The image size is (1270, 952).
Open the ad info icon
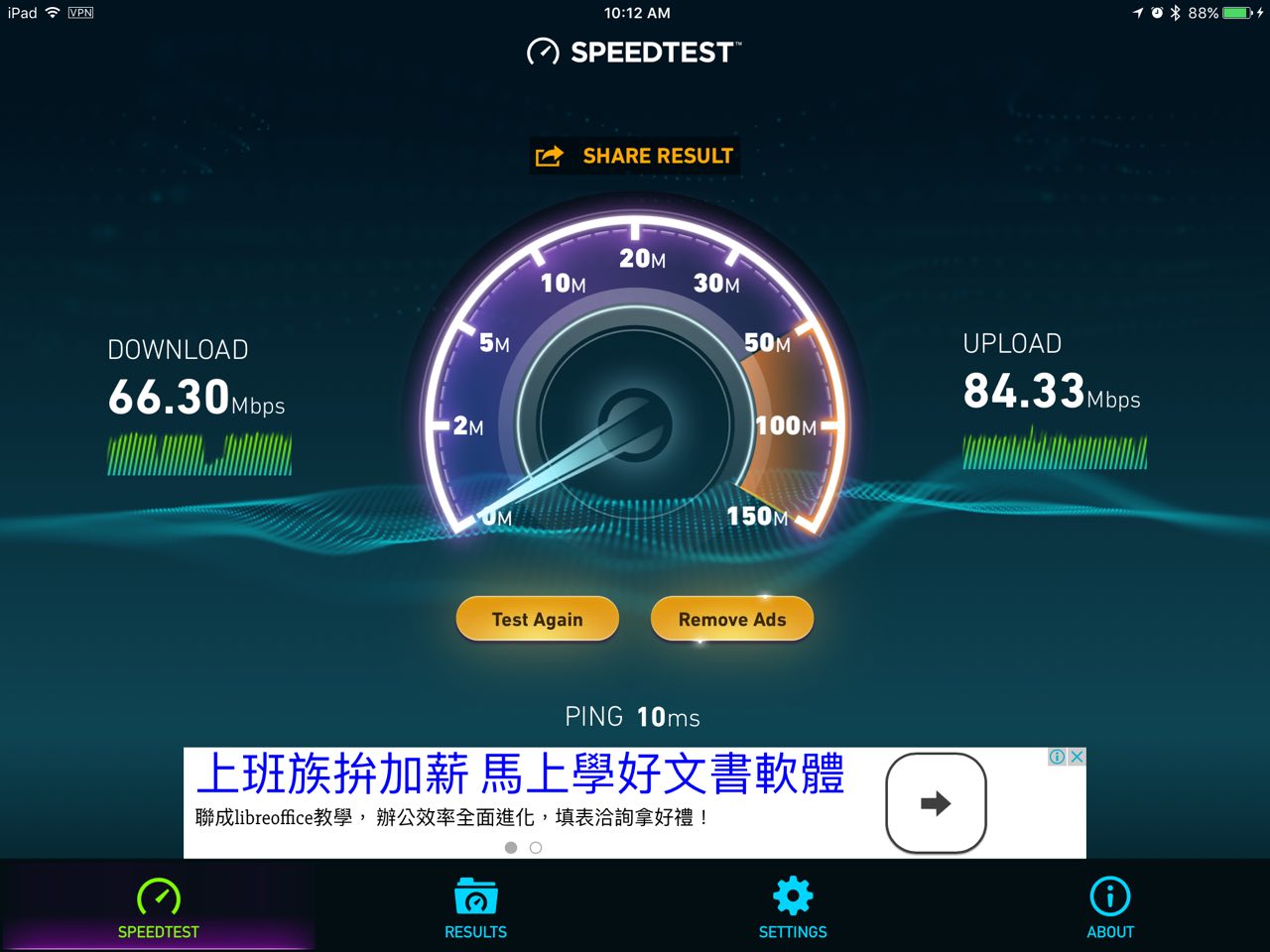click(x=1058, y=757)
